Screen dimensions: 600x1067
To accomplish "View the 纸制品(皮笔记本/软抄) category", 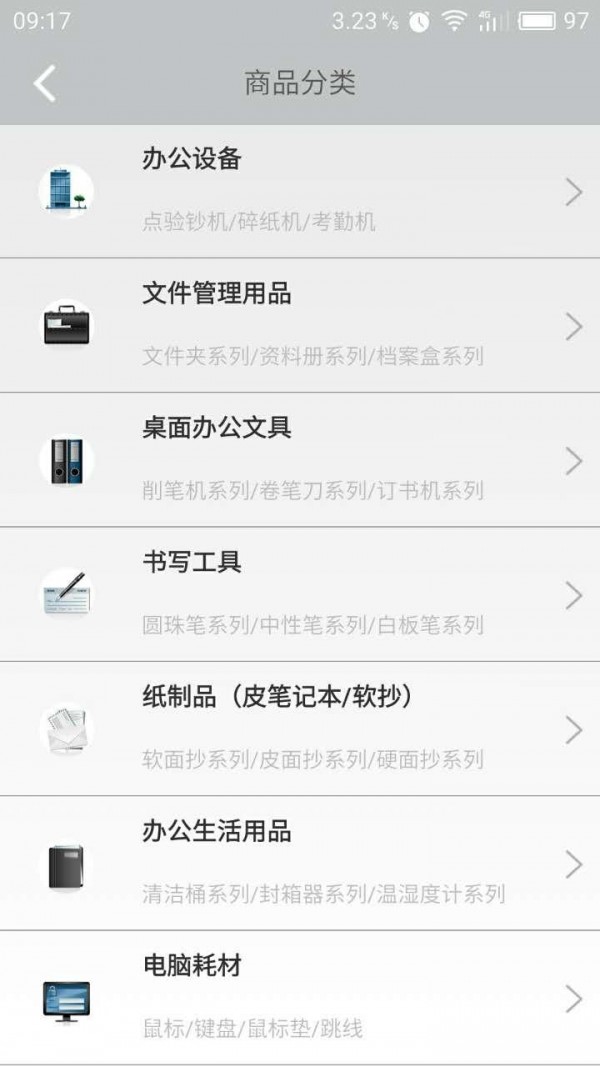I will point(300,729).
